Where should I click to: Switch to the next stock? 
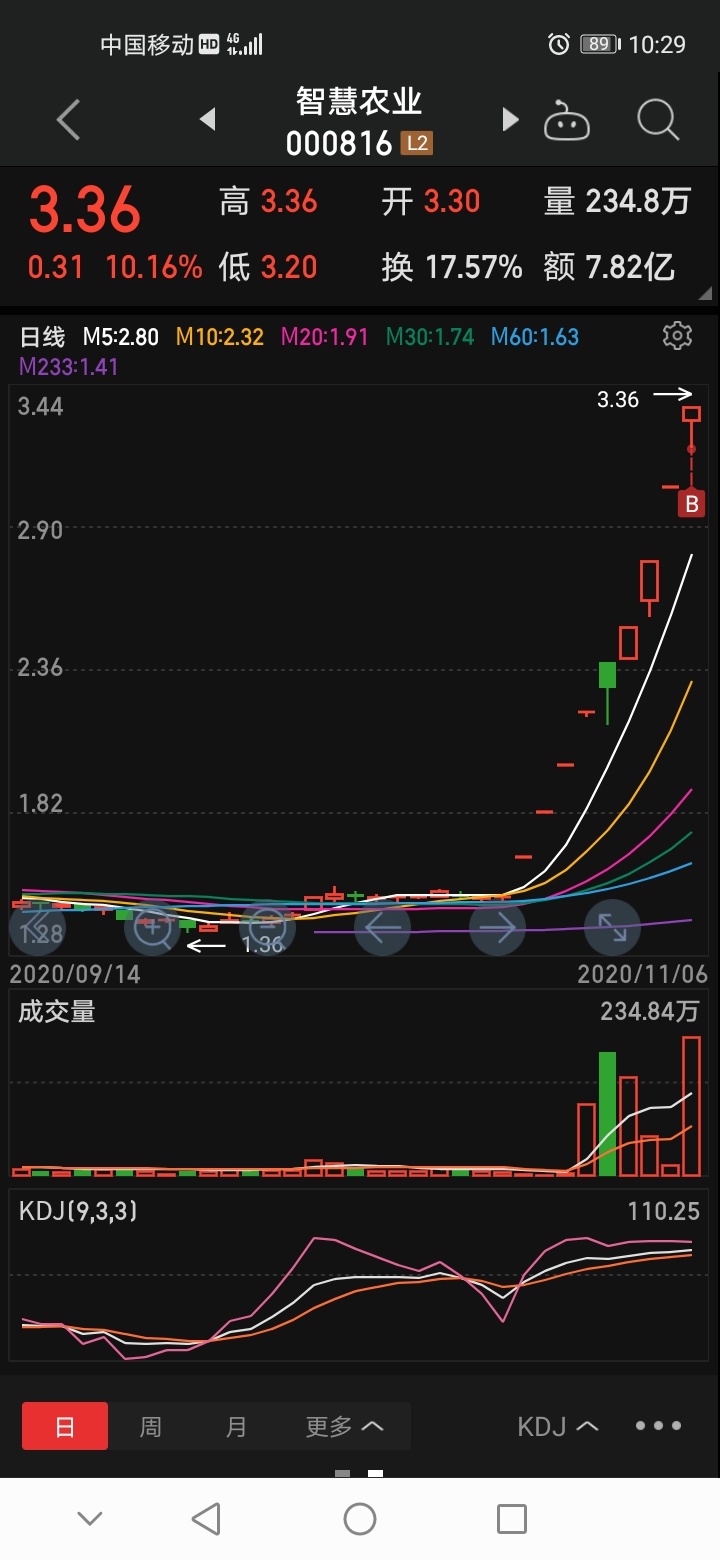(510, 120)
